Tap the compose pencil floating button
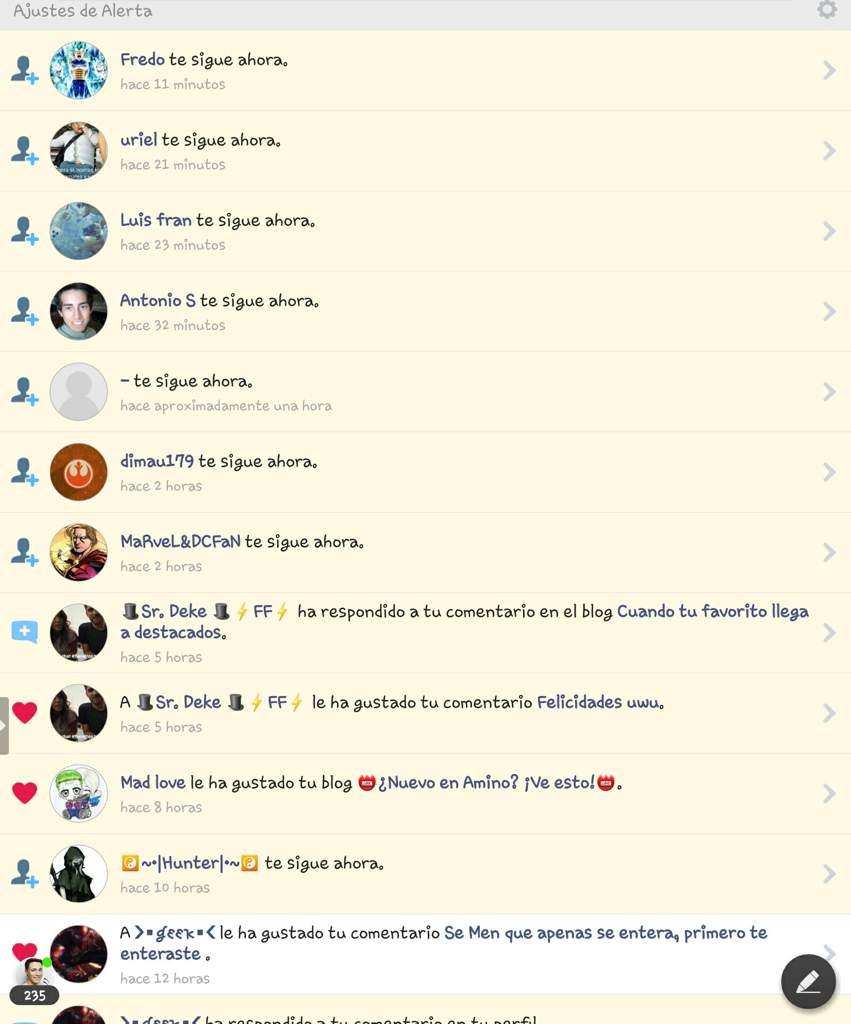The height and width of the screenshot is (1024, 851). pyautogui.click(x=808, y=981)
